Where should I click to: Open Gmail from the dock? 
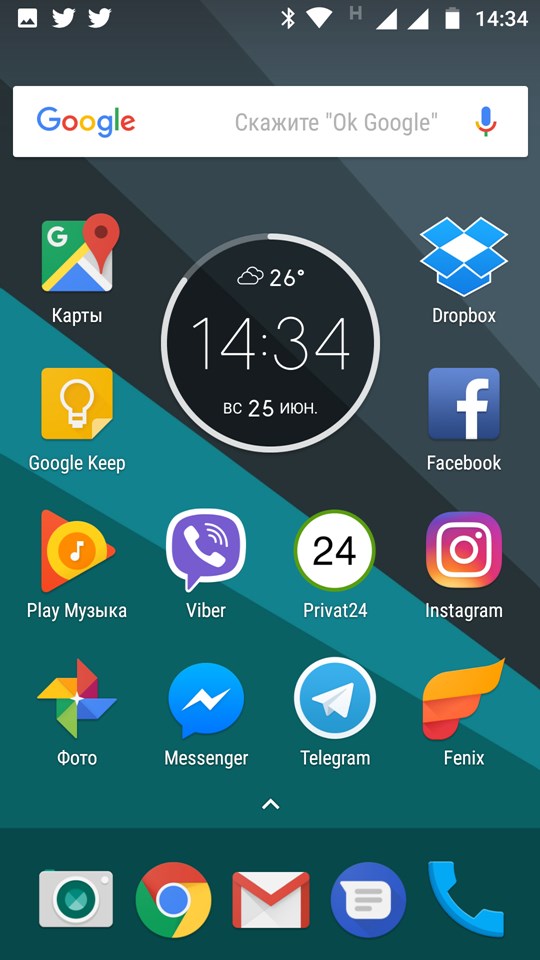pyautogui.click(x=271, y=900)
